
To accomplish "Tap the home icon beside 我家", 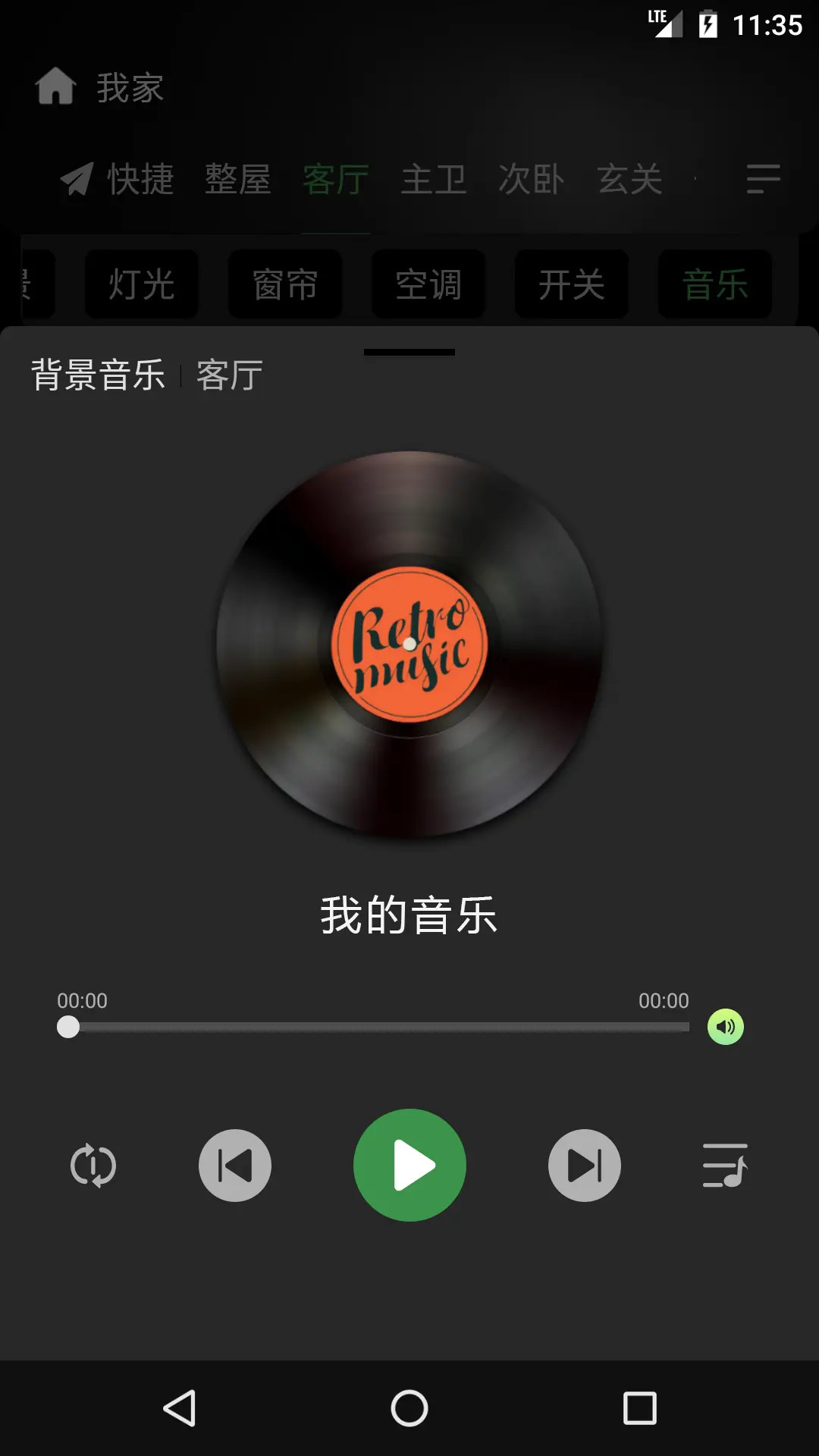I will 57,87.
